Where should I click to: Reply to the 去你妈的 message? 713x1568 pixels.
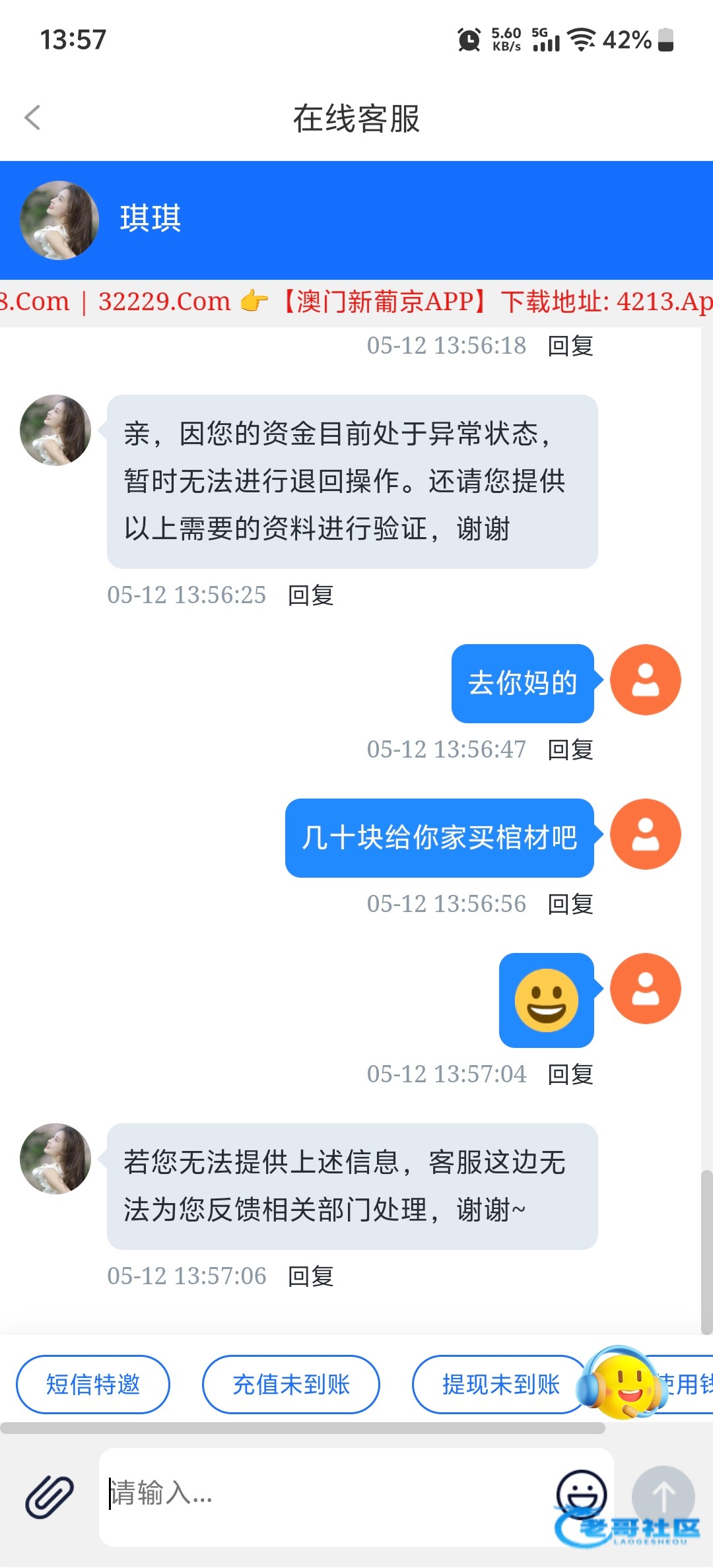[x=570, y=750]
